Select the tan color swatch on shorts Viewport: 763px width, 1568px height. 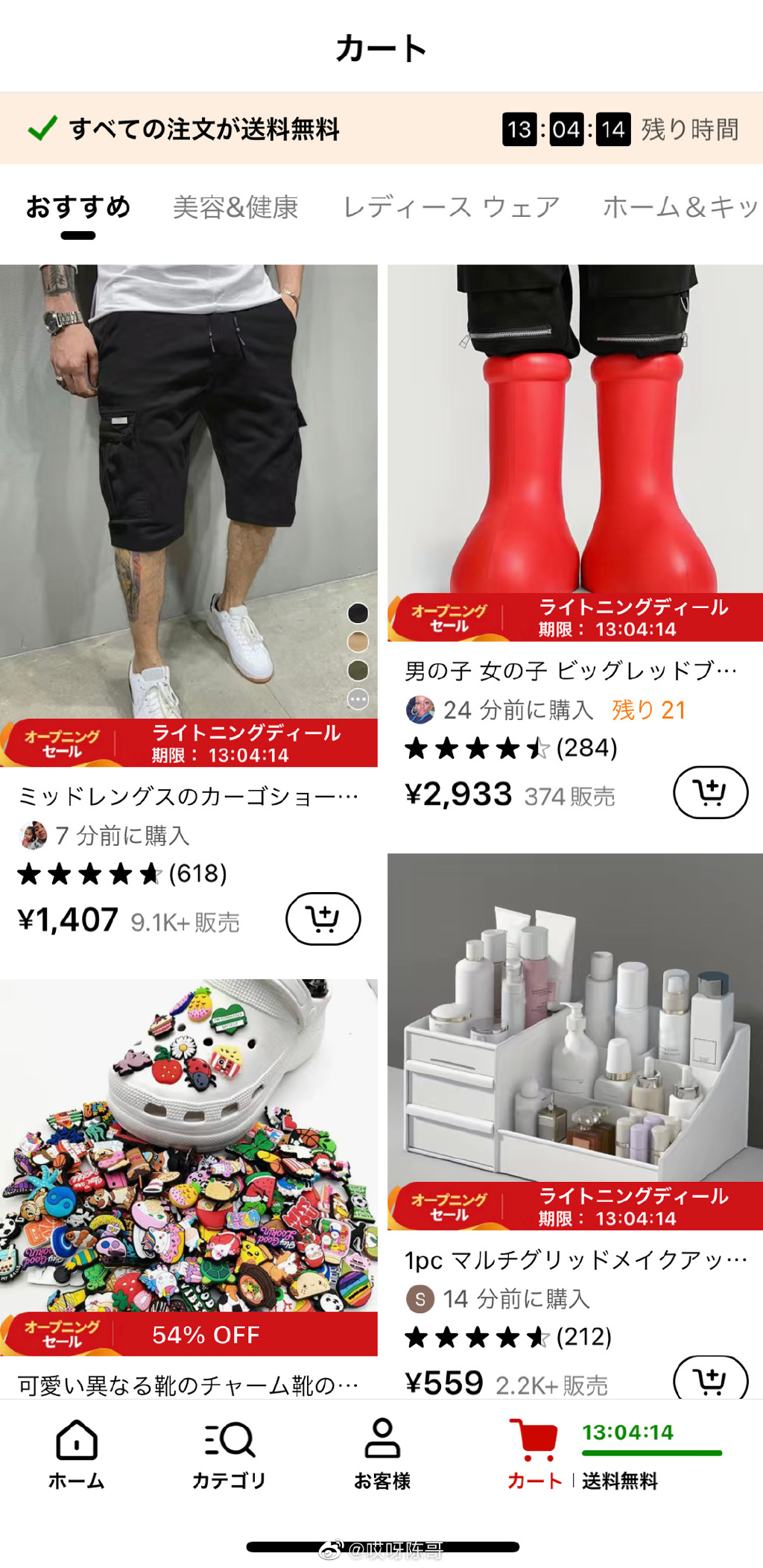click(x=358, y=642)
